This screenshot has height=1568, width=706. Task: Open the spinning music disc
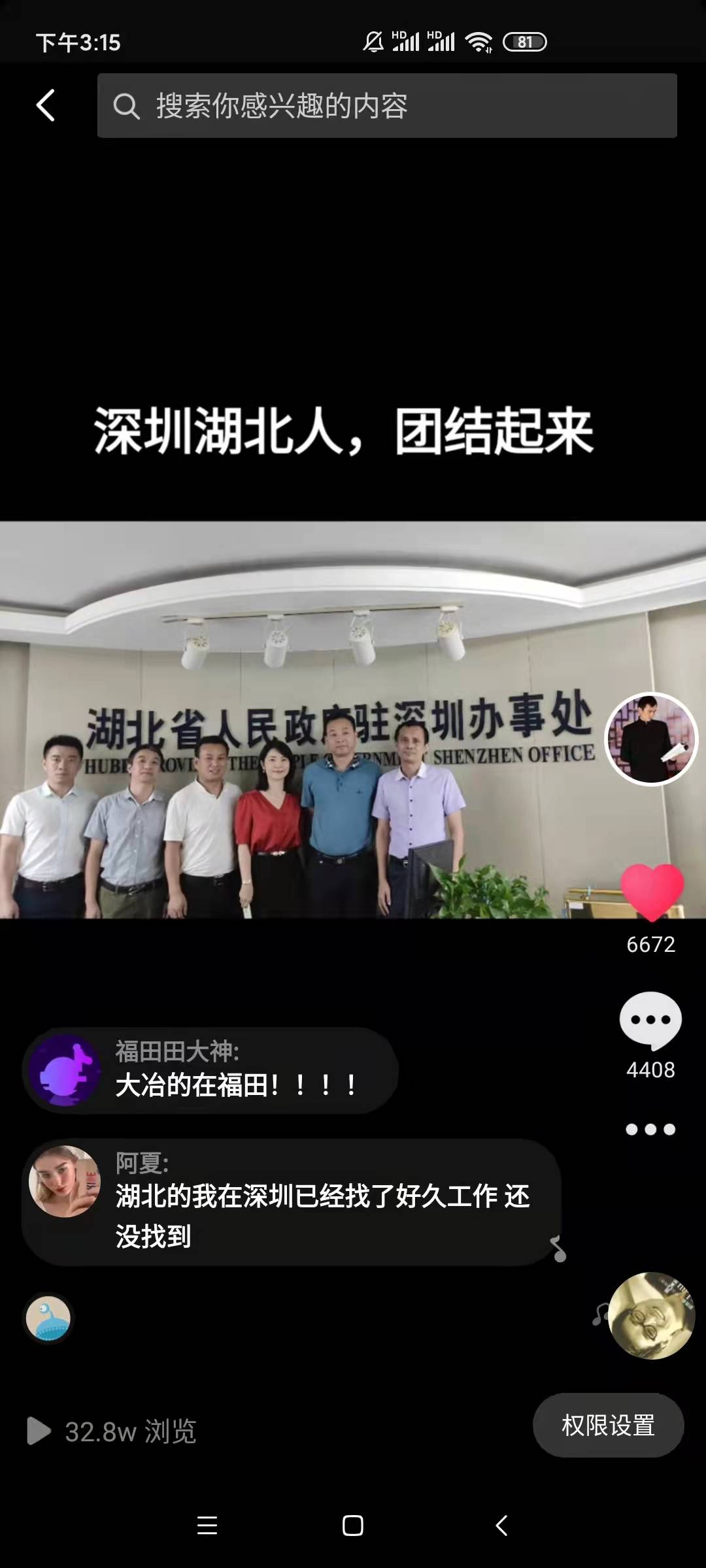click(650, 1316)
